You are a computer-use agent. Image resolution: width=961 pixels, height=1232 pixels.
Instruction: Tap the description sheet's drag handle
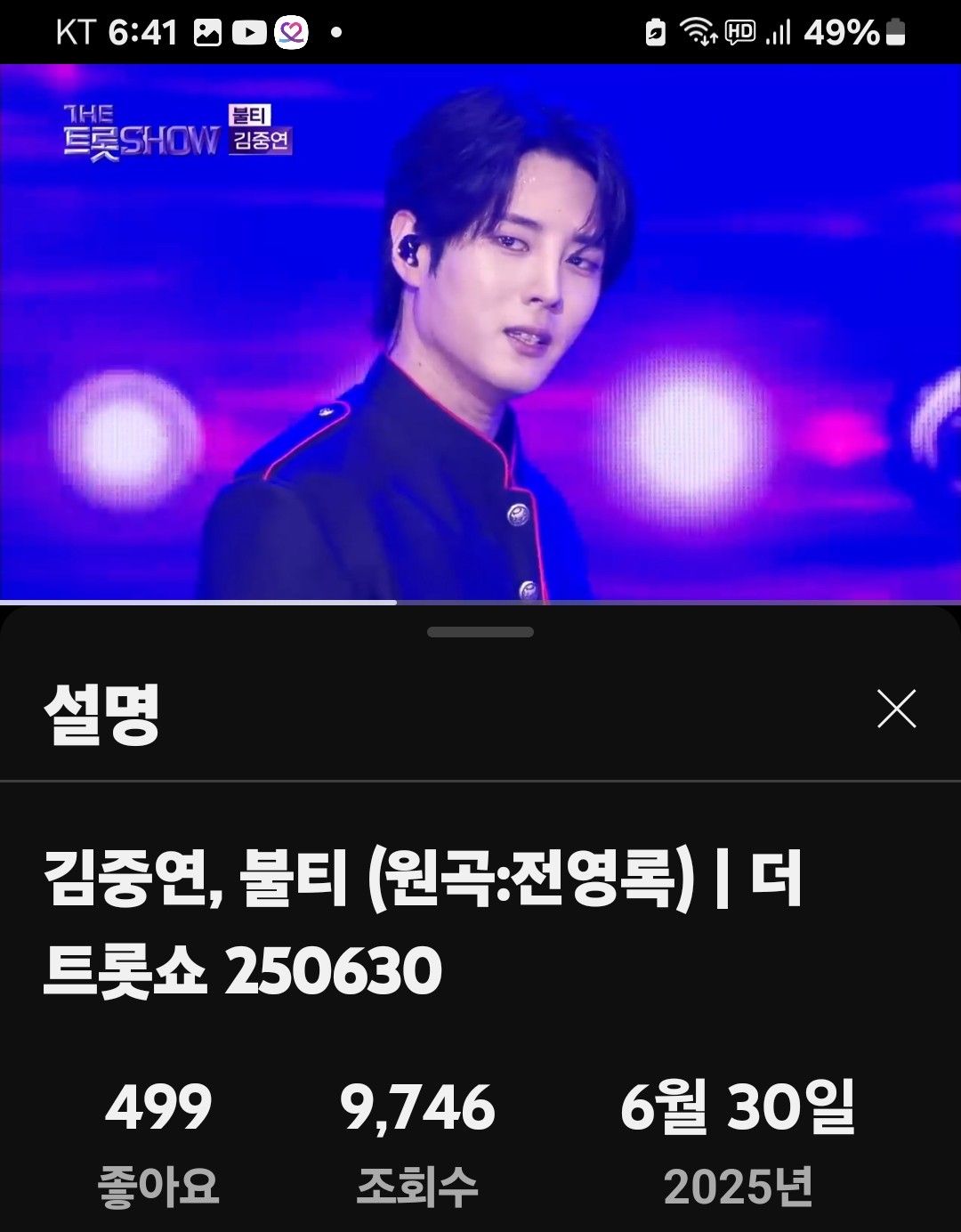tap(480, 632)
